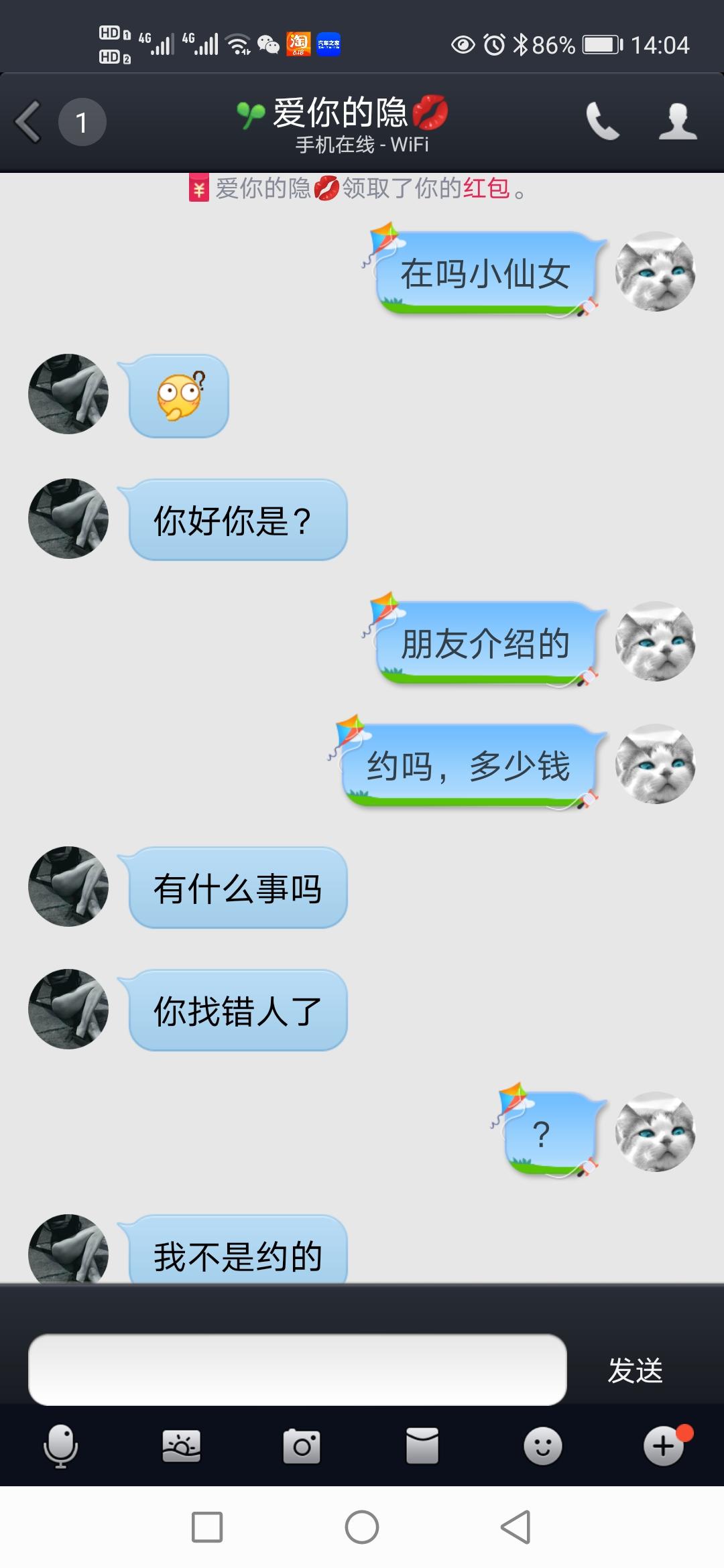Expand more options with the plus icon
Image resolution: width=724 pixels, height=1568 pixels.
click(664, 1446)
